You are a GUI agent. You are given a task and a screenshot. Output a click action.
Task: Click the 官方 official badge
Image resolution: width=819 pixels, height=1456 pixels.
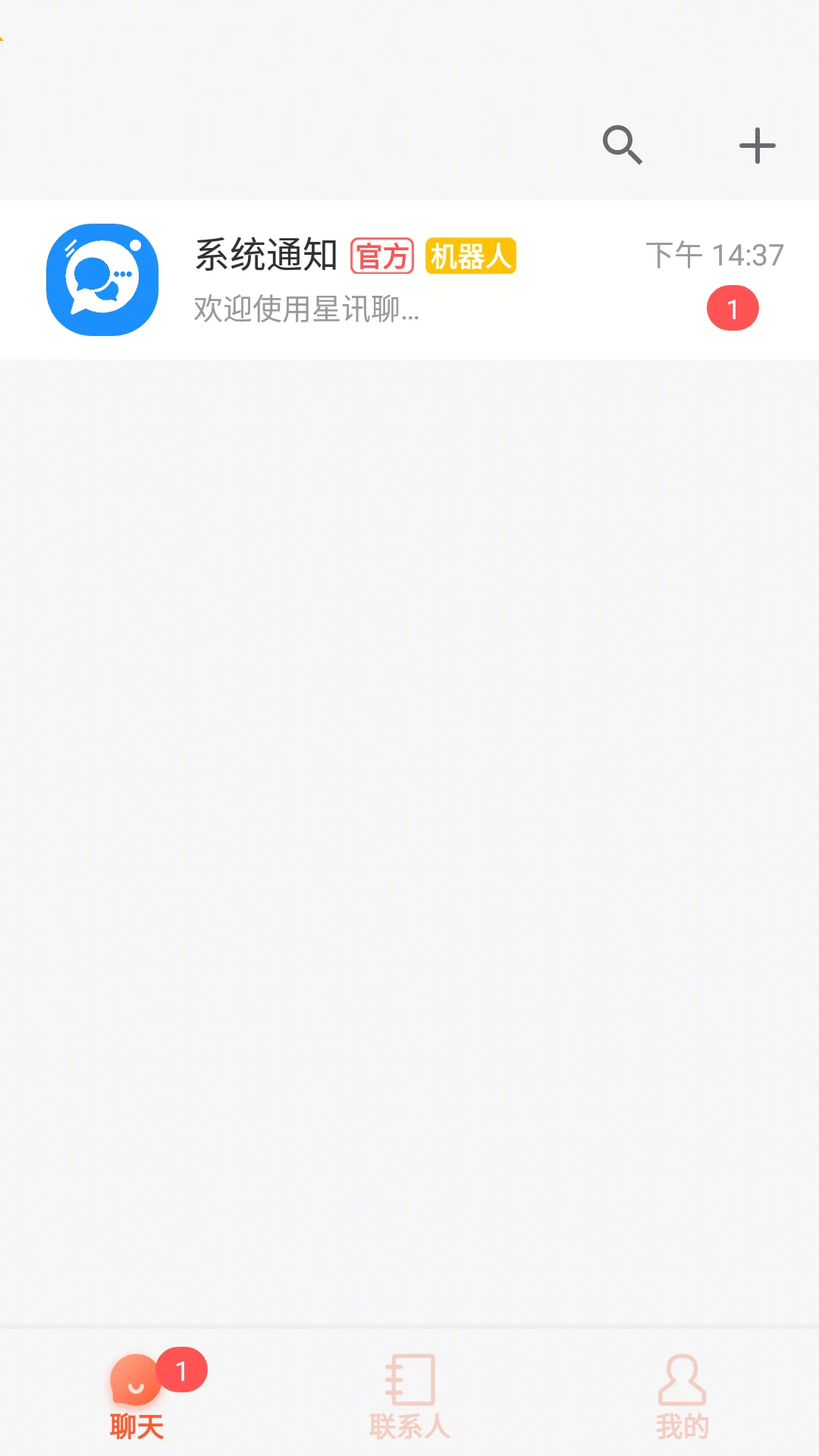(383, 256)
